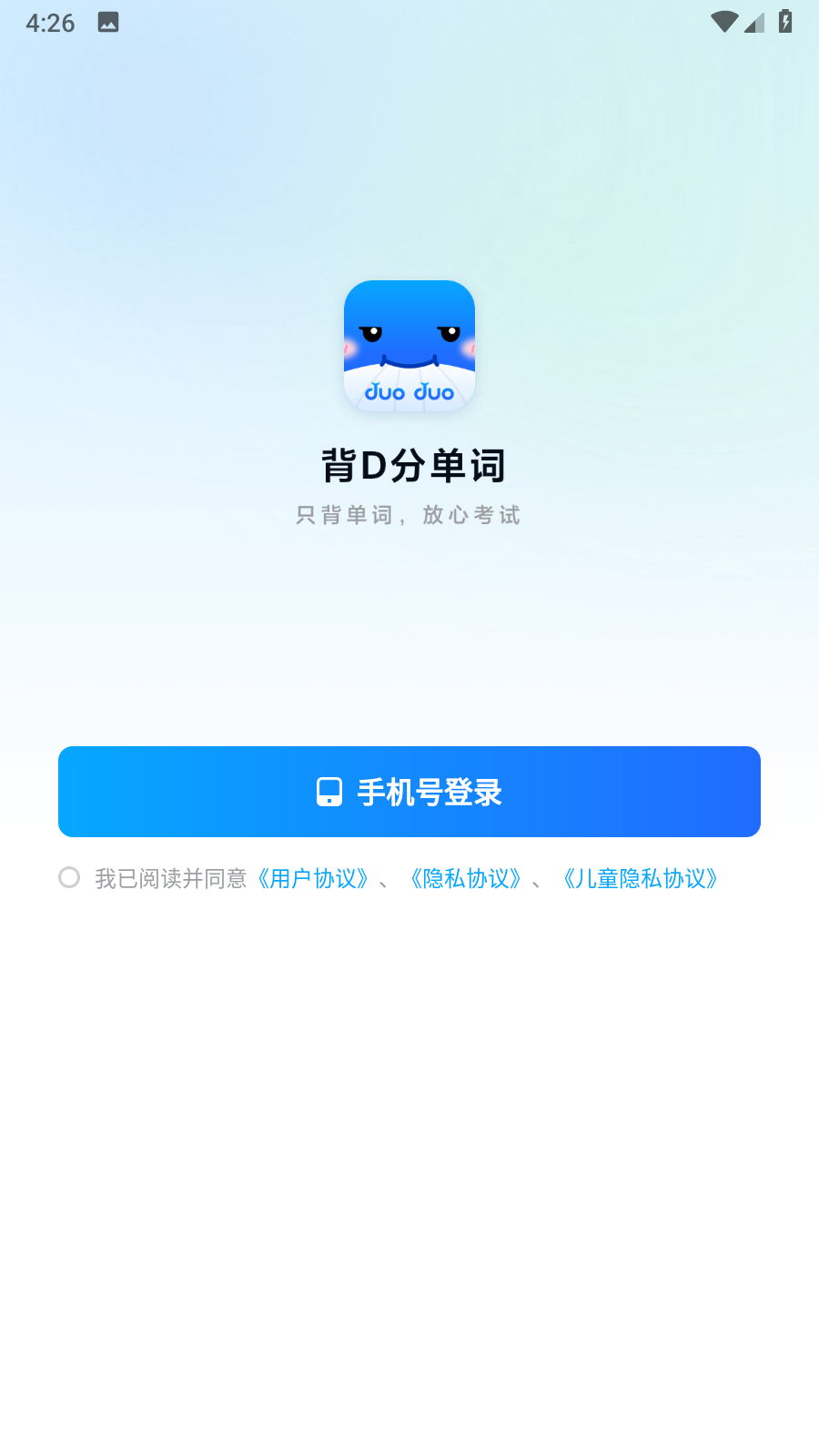Open the 《隐私协议》 privacy agreement link
Image resolution: width=819 pixels, height=1456 pixels.
[465, 878]
